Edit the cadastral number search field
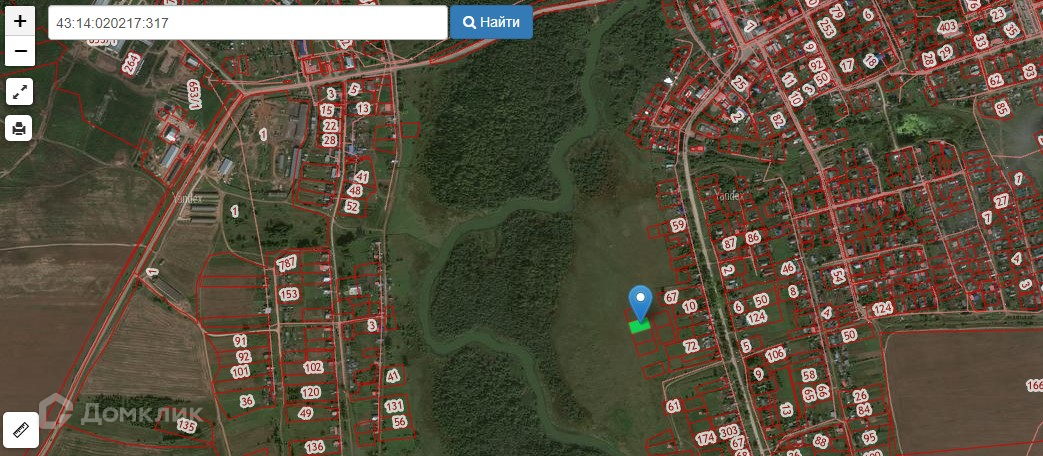1043x456 pixels. [x=247, y=23]
